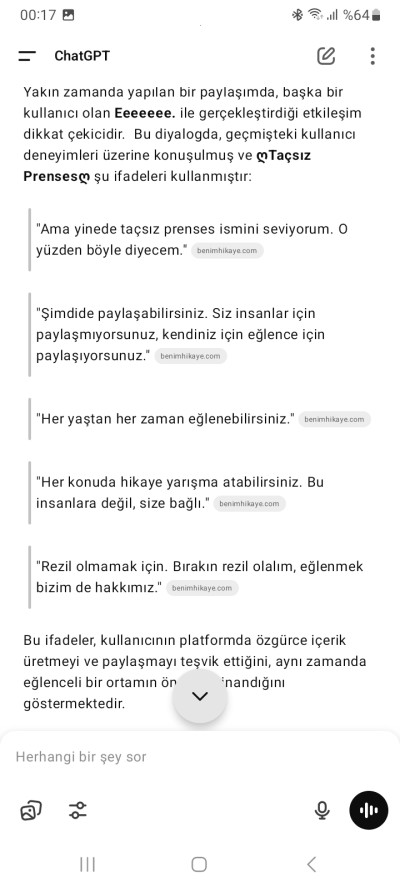Open the three-dot overflow menu
The height and width of the screenshot is (888, 400).
[x=372, y=56]
